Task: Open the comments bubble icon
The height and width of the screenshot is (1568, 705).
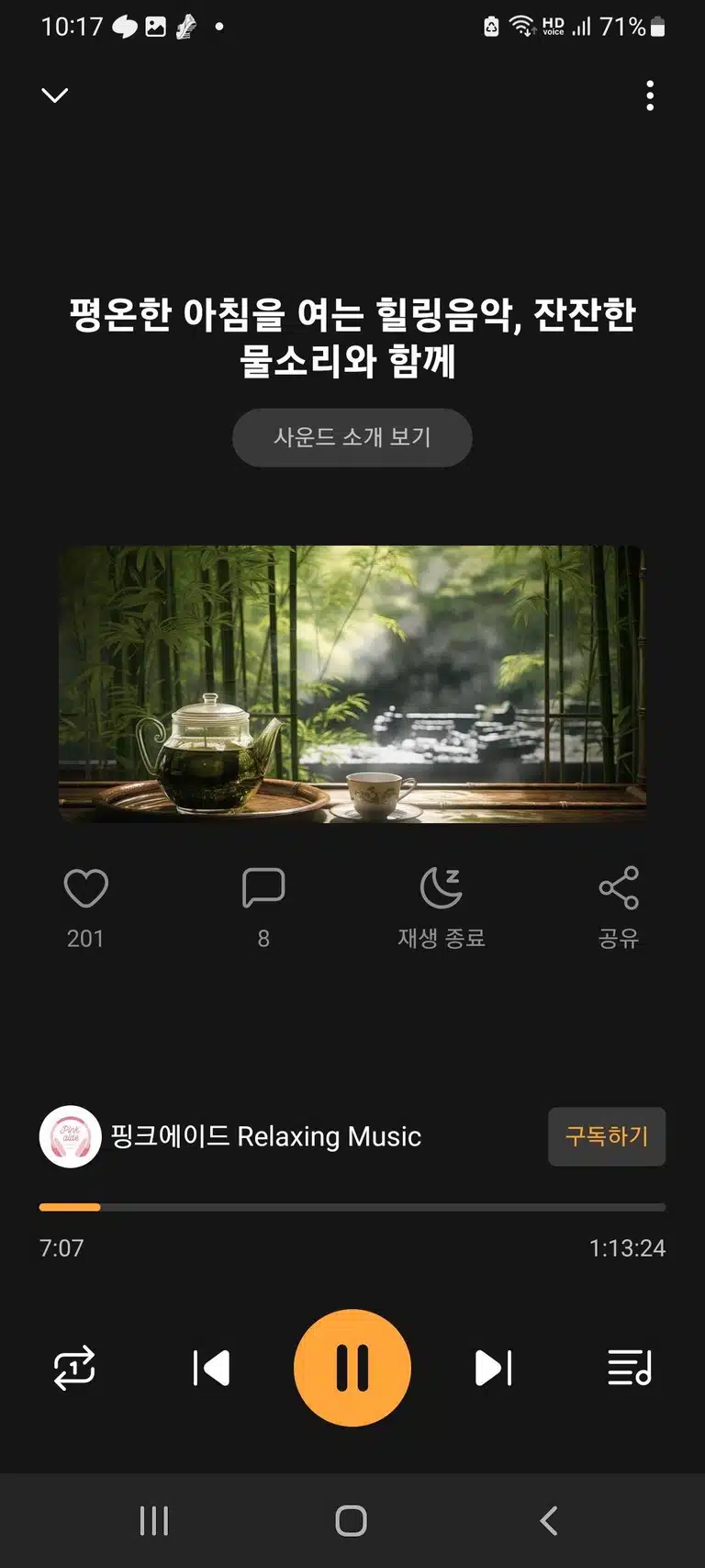Action: click(263, 888)
